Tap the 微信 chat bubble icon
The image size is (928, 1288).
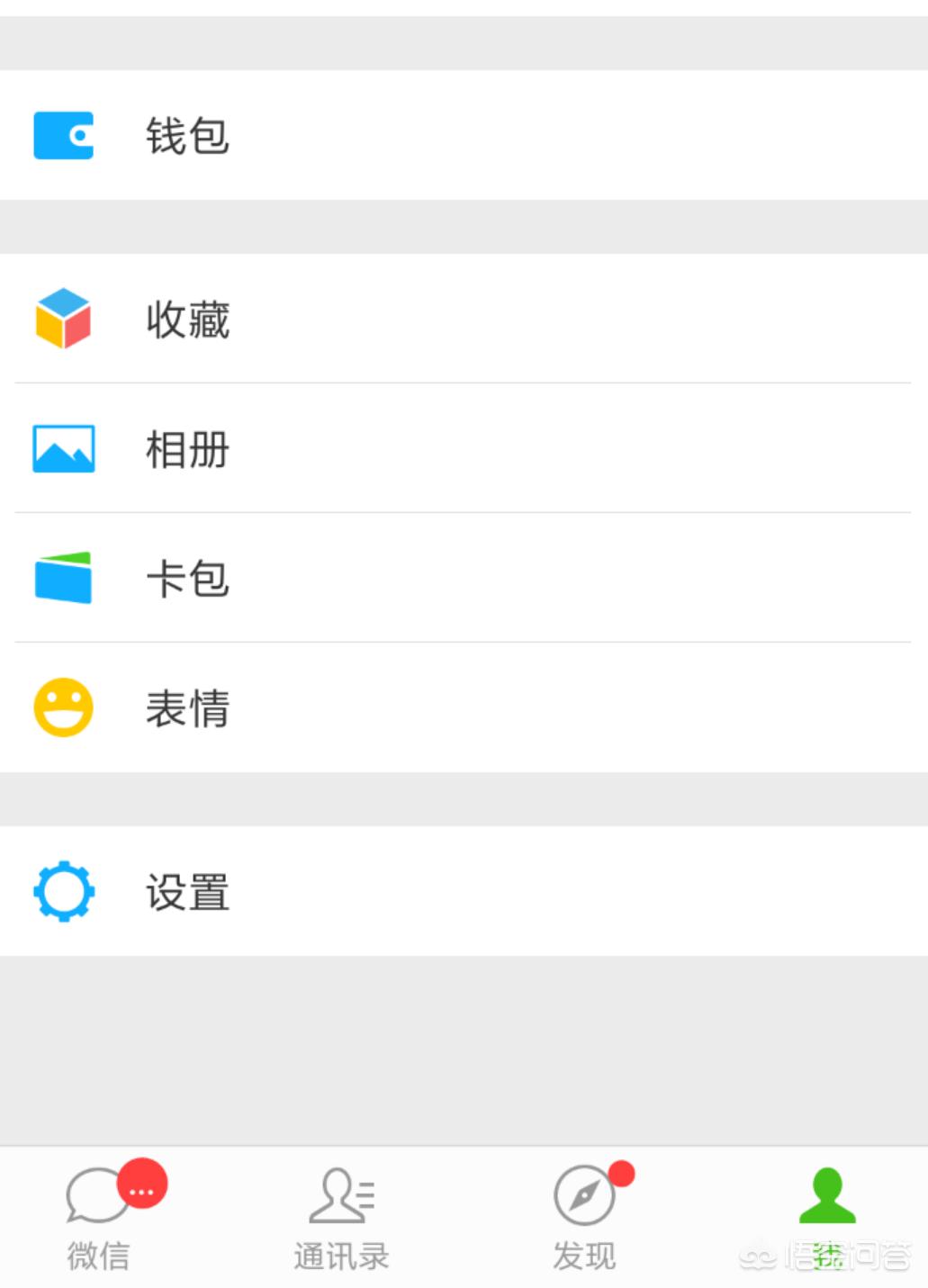[99, 1194]
